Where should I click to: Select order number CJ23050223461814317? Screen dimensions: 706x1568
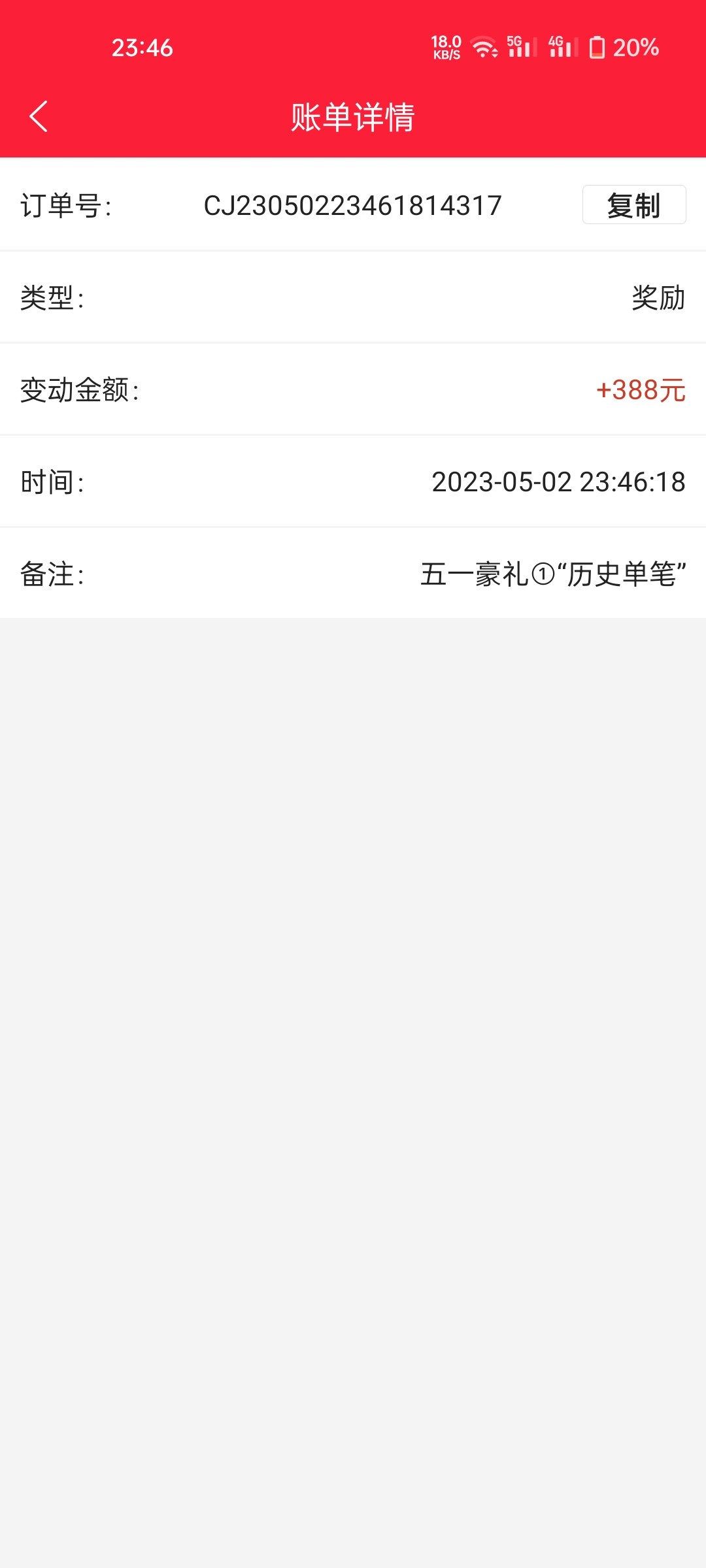click(353, 206)
